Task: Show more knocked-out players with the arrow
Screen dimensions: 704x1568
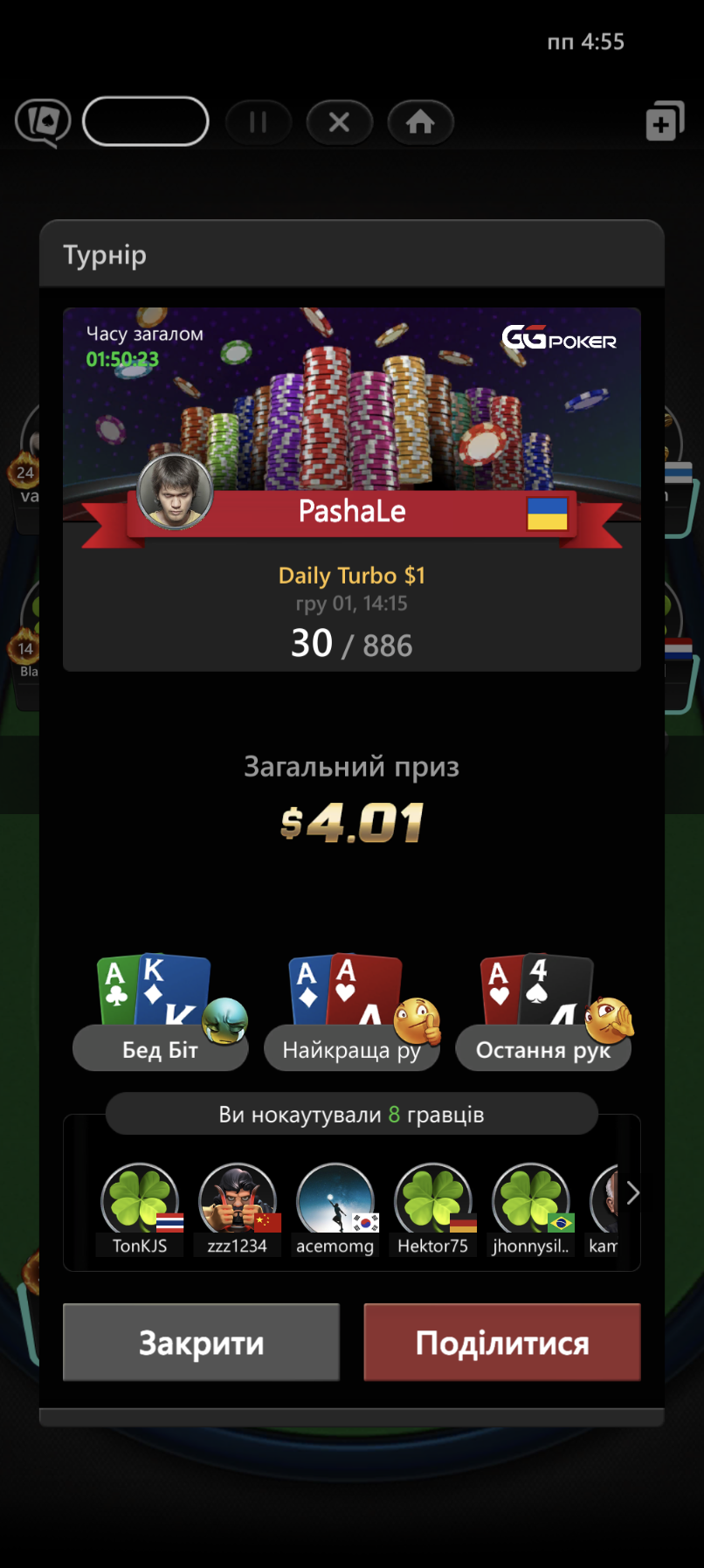Action: 633,1192
